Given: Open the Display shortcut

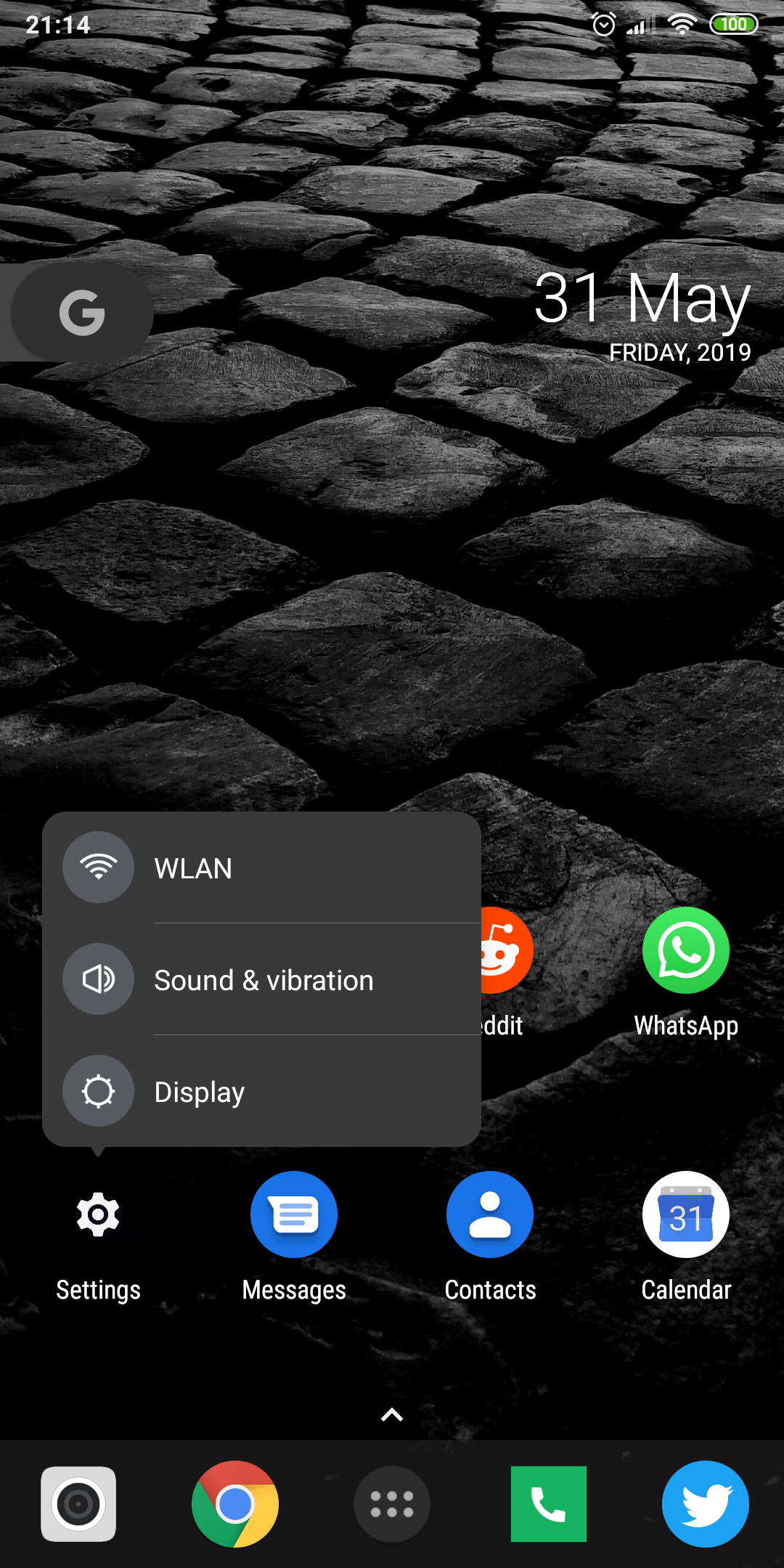Looking at the screenshot, I should [x=261, y=1091].
